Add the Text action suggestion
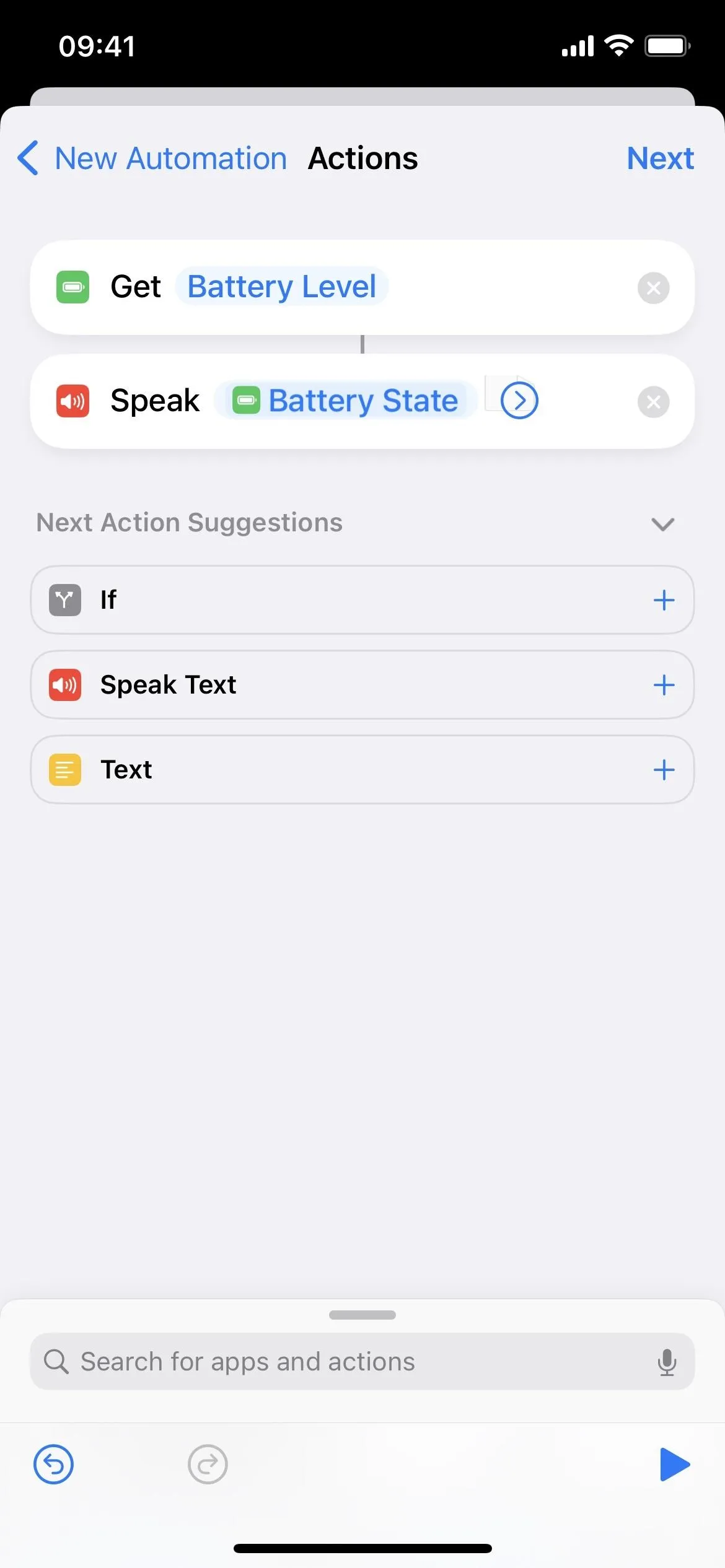The height and width of the screenshot is (1568, 725). pyautogui.click(x=664, y=770)
